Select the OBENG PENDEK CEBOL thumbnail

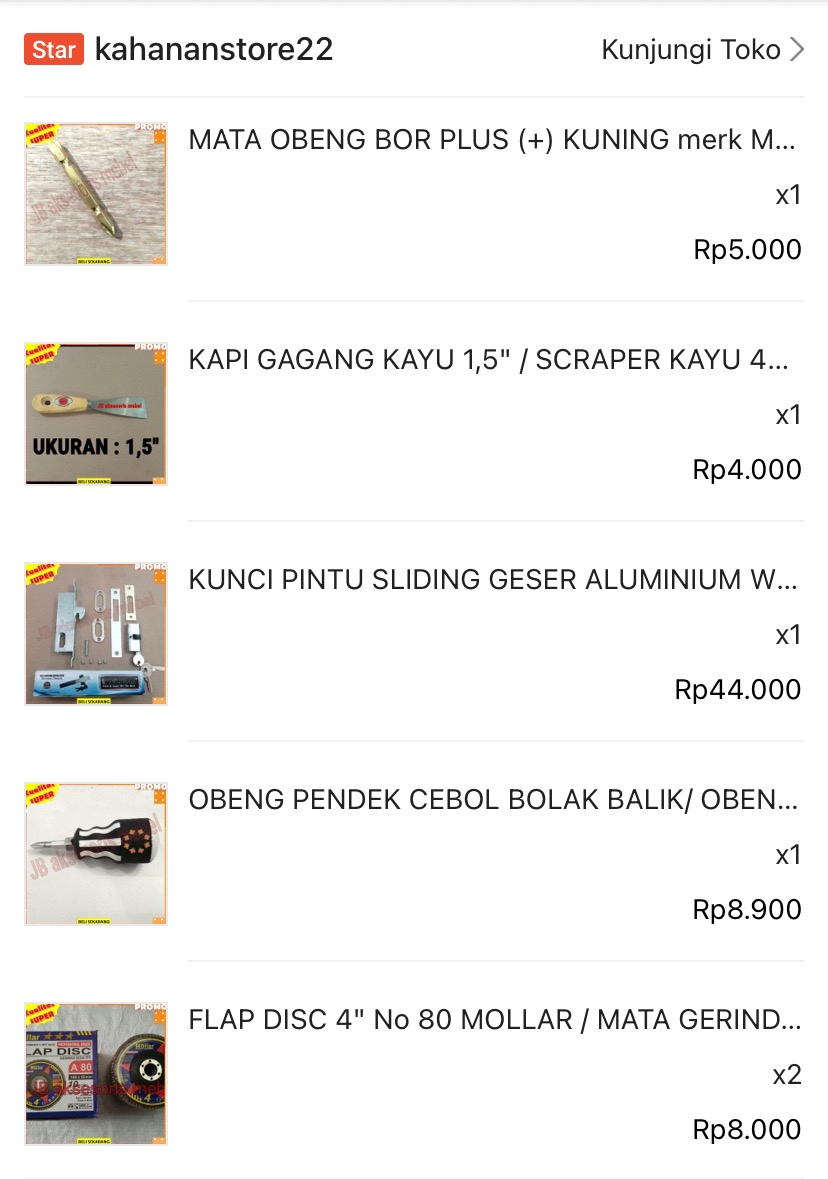tap(95, 853)
